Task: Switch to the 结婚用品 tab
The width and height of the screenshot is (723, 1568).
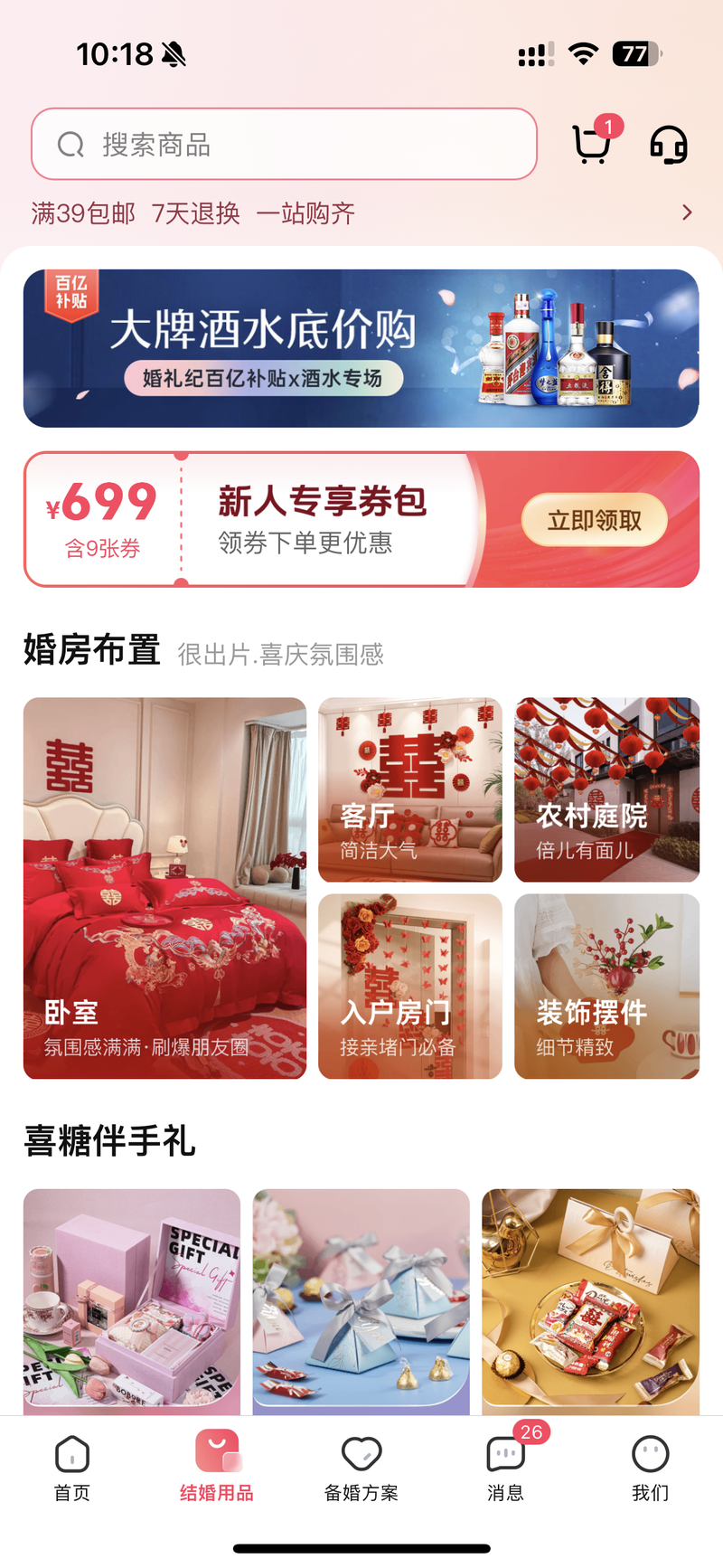Action: pyautogui.click(x=217, y=1467)
